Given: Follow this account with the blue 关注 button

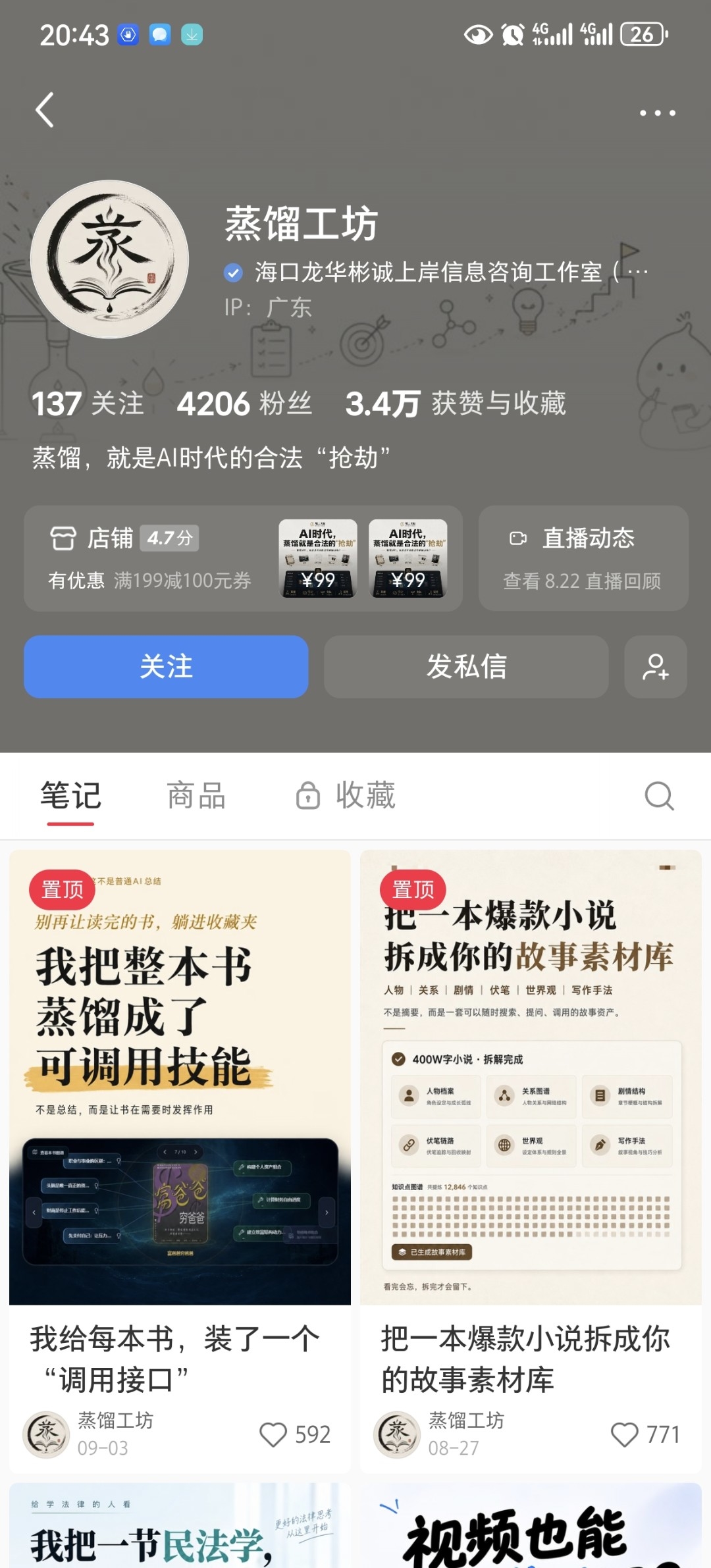Looking at the screenshot, I should [x=166, y=666].
